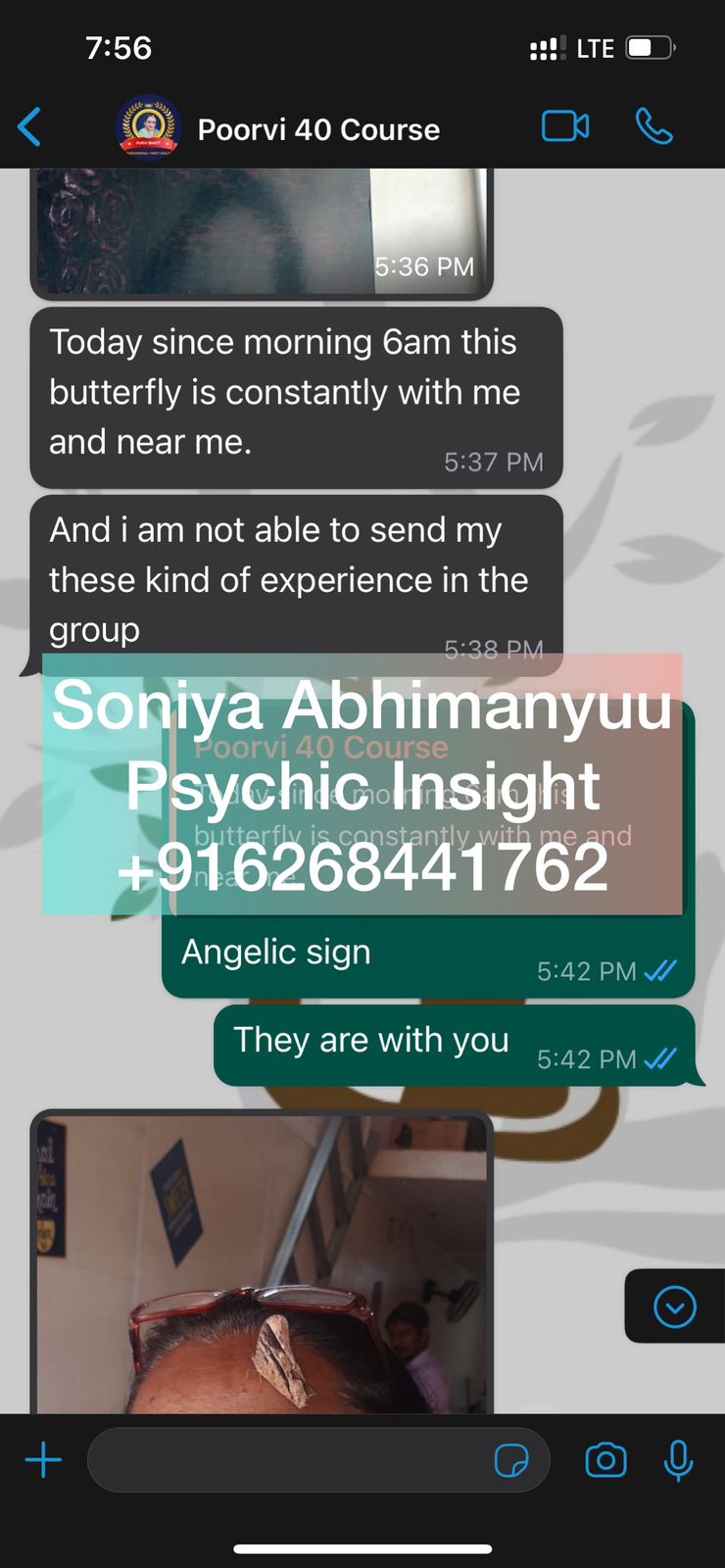Open the sticker picker in the message field

pos(511,1460)
